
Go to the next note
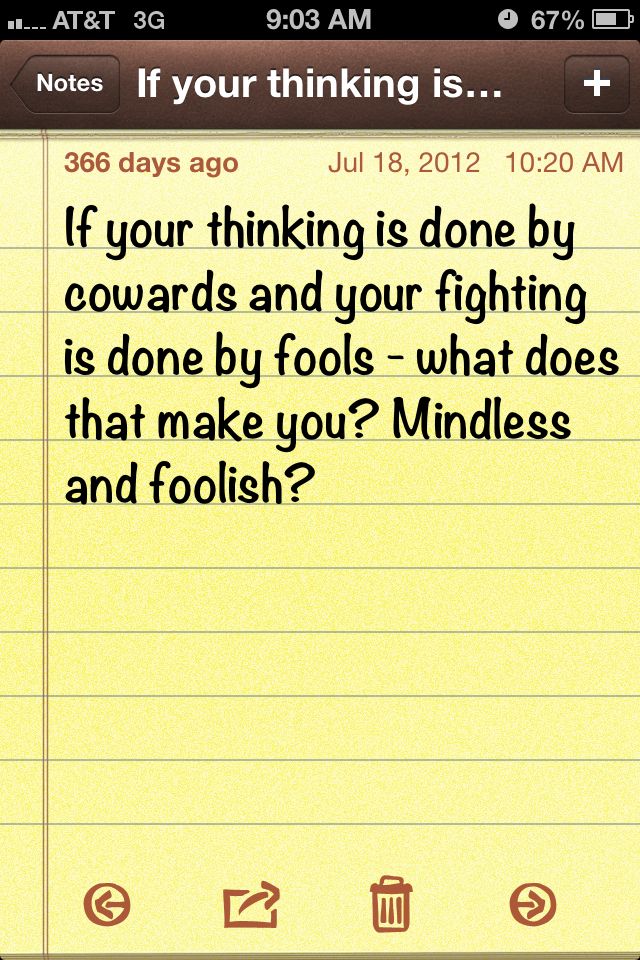pos(532,905)
